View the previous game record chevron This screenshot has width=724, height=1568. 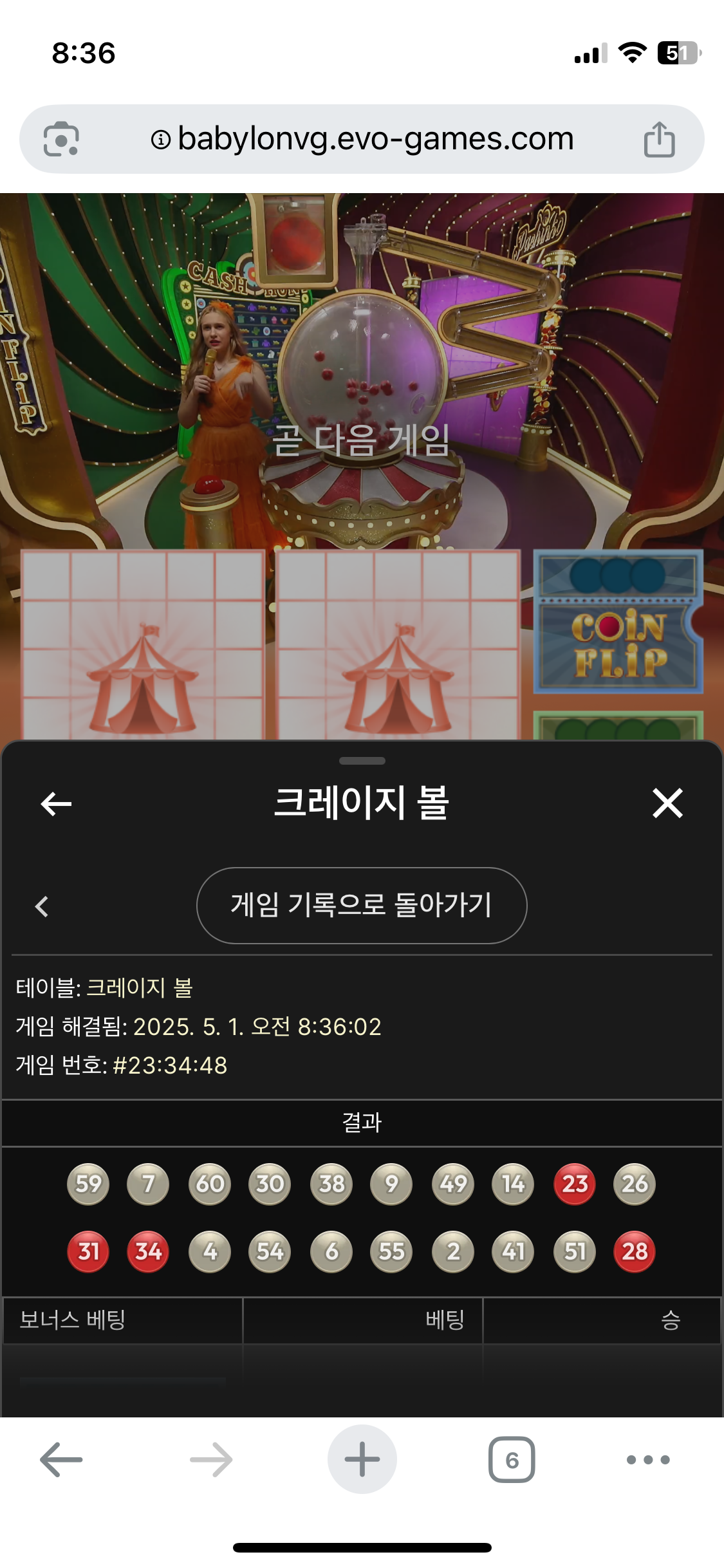click(x=42, y=906)
